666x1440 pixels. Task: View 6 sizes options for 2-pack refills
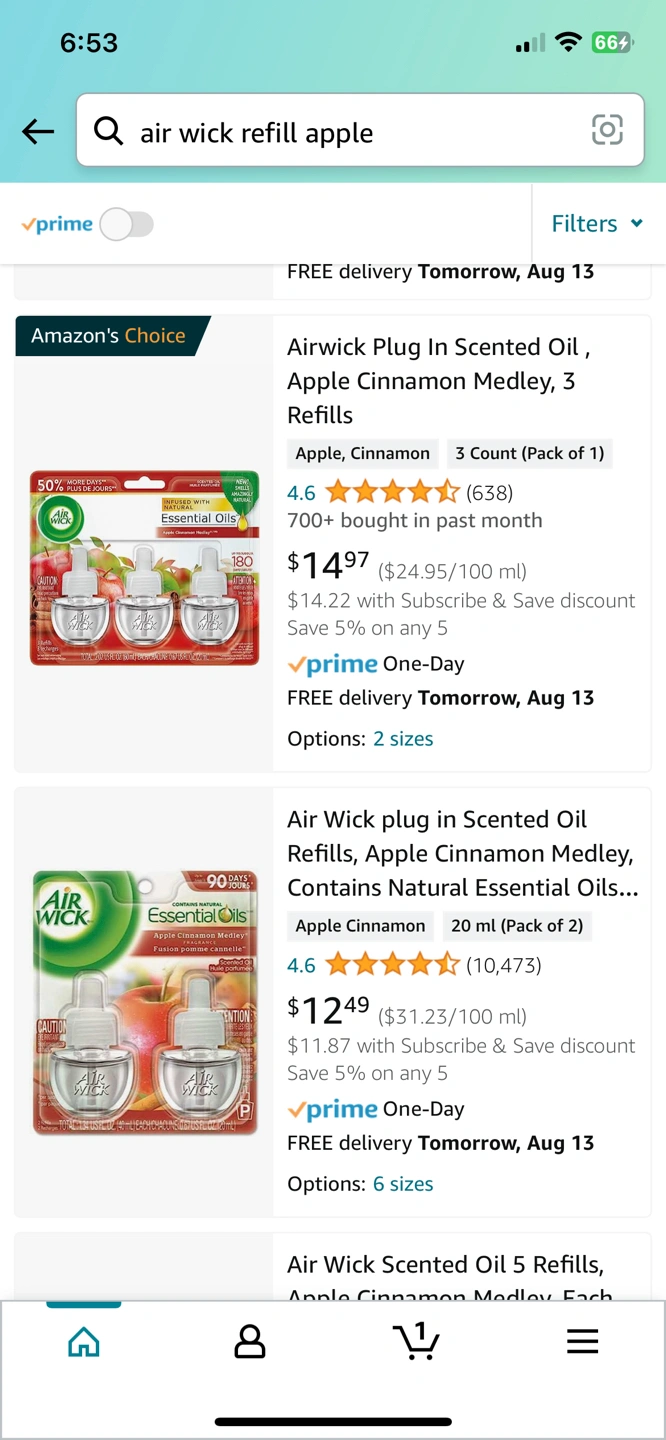(x=403, y=1184)
